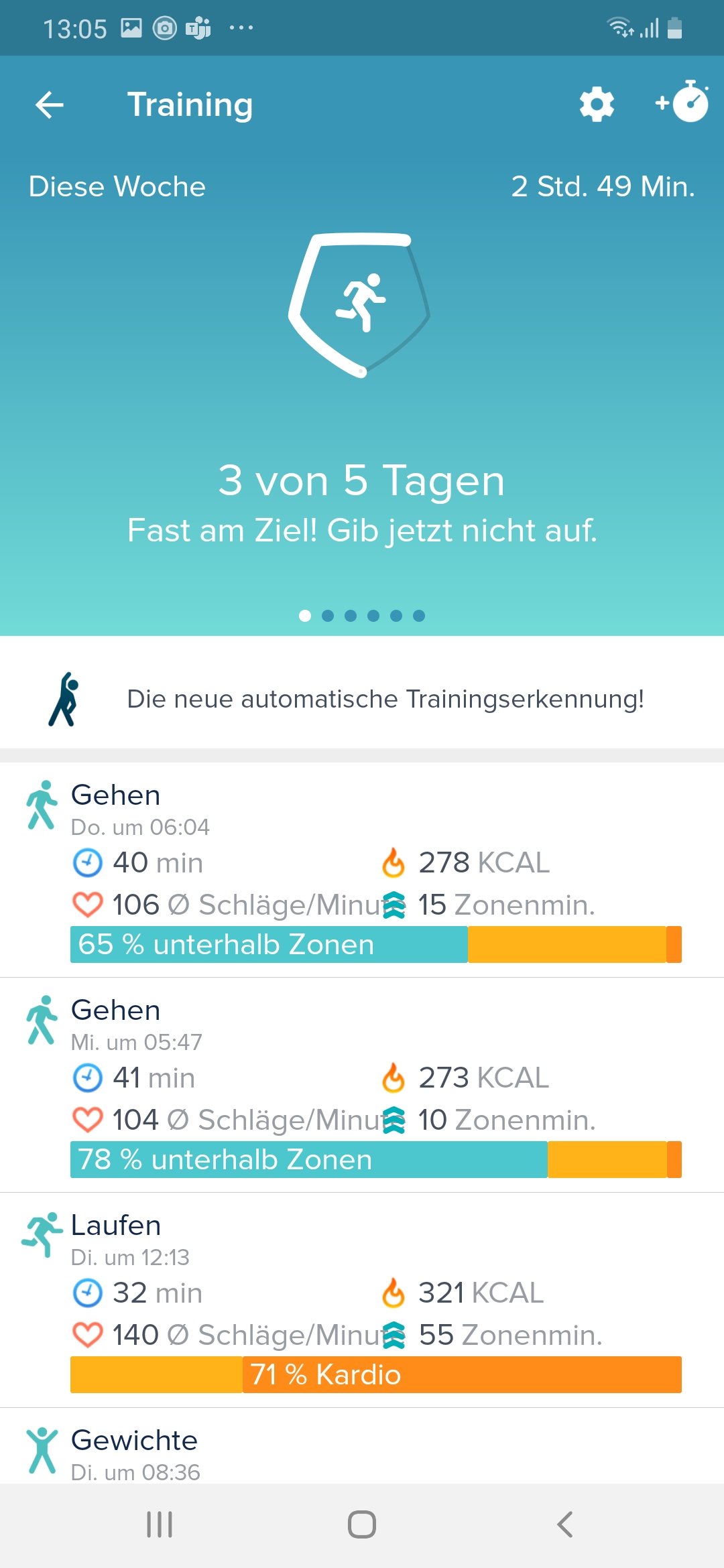Open recent apps from navigation bar
Viewport: 724px width, 1568px height.
160,1524
